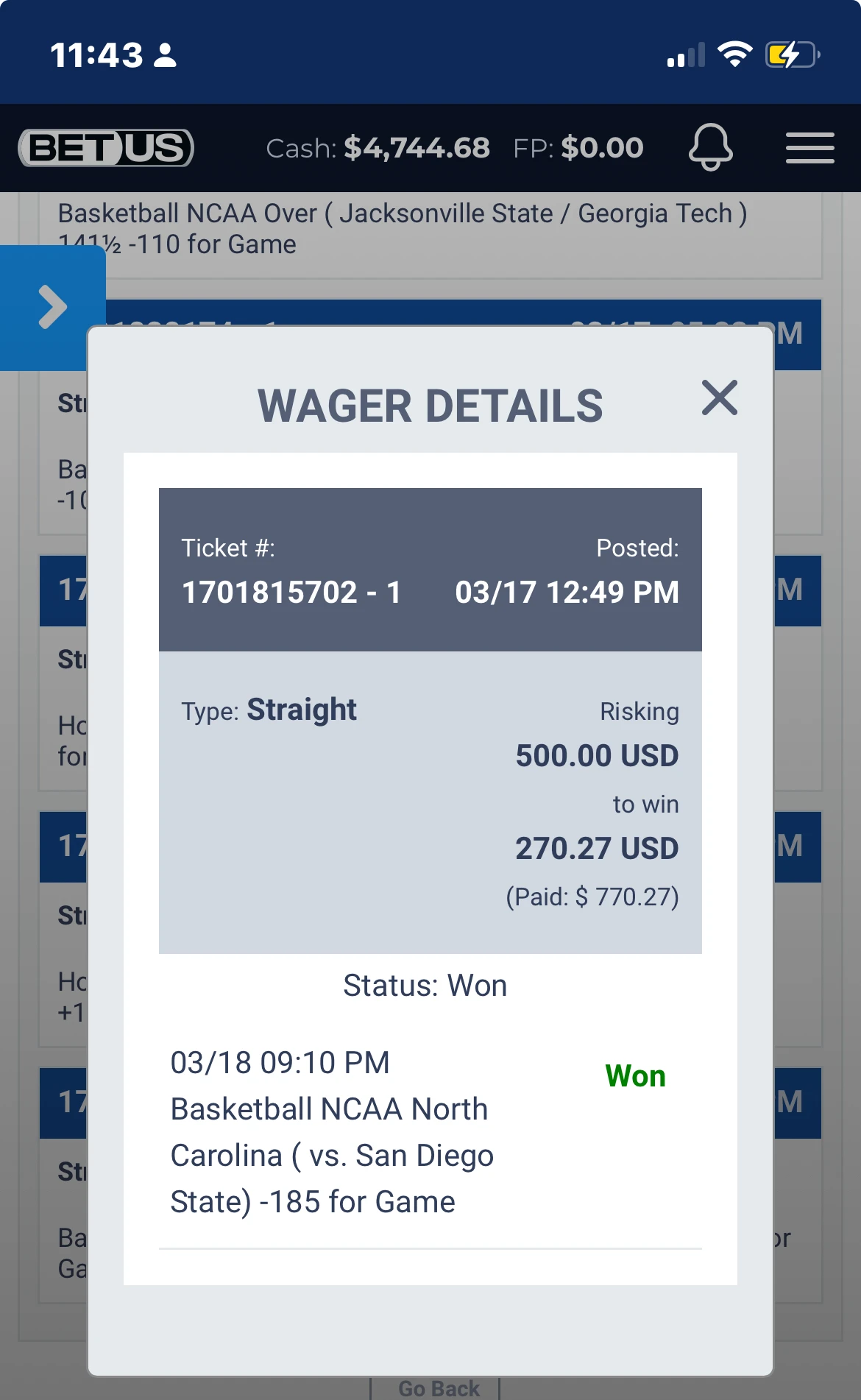
Task: Close the Wager Details dialog
Action: coord(719,397)
